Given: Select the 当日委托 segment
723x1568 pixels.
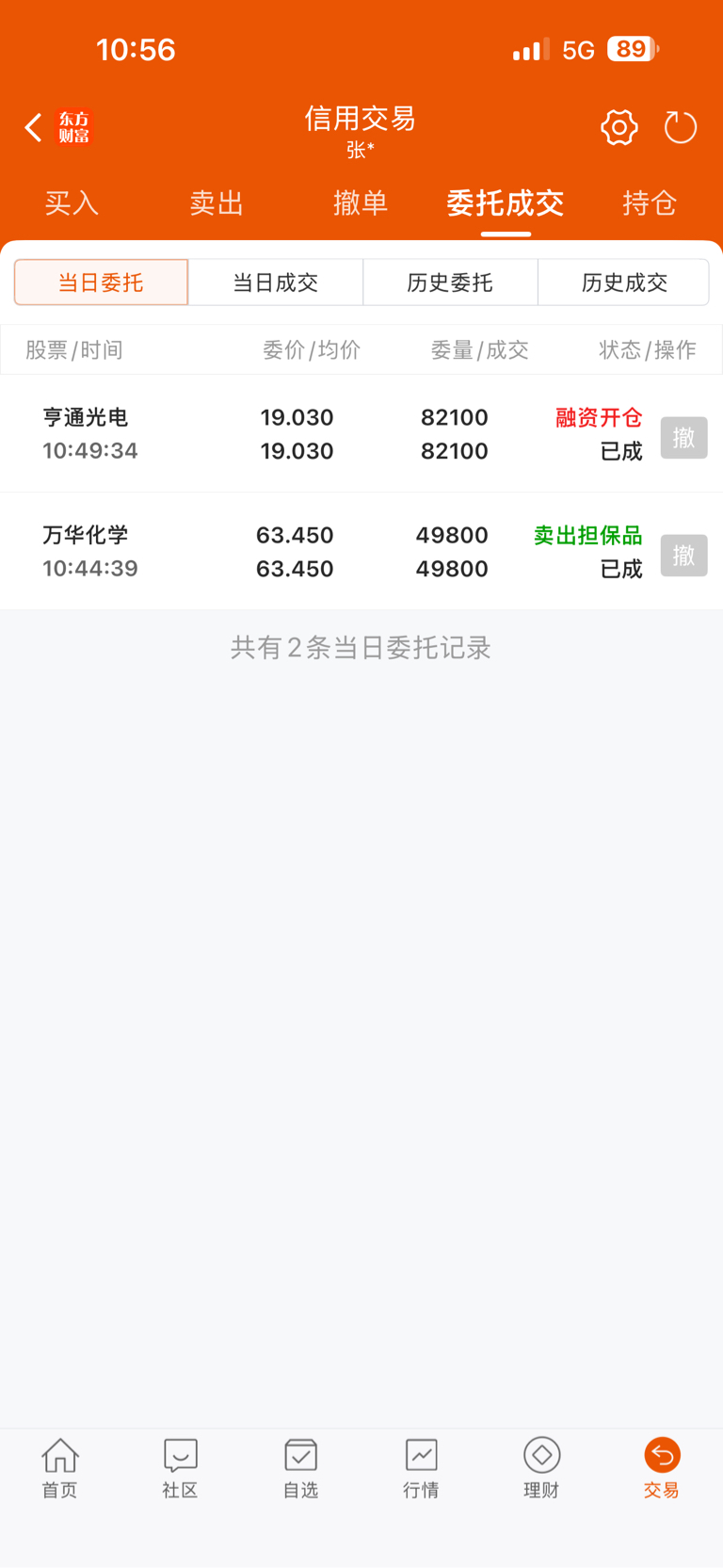Looking at the screenshot, I should pyautogui.click(x=101, y=283).
